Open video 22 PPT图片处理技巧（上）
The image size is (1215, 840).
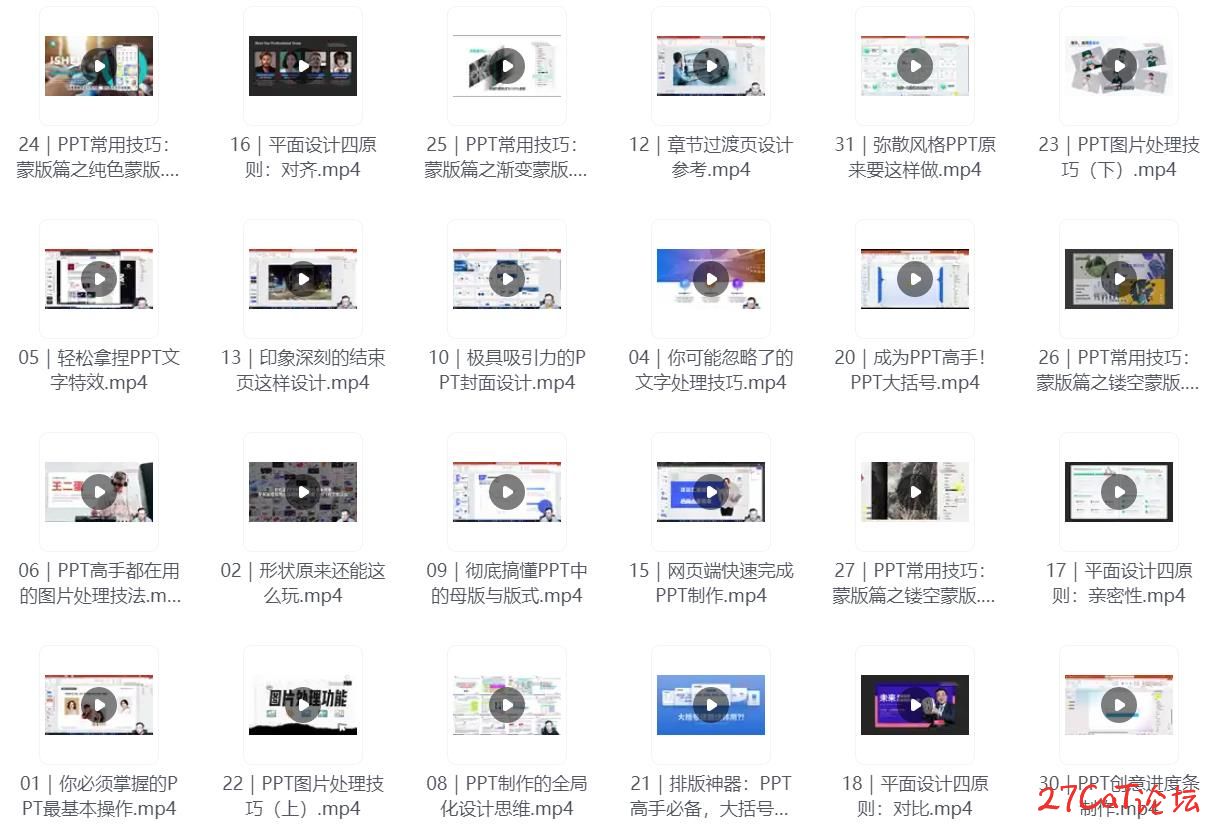pyautogui.click(x=303, y=705)
